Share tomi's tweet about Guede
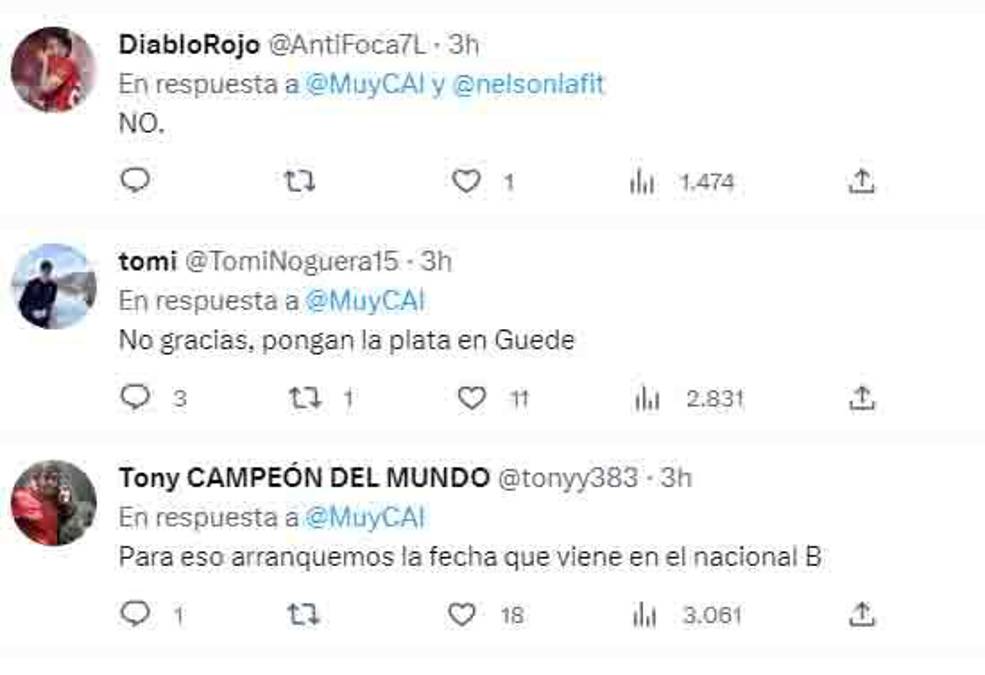Viewport: 985px width, 675px height. click(861, 398)
